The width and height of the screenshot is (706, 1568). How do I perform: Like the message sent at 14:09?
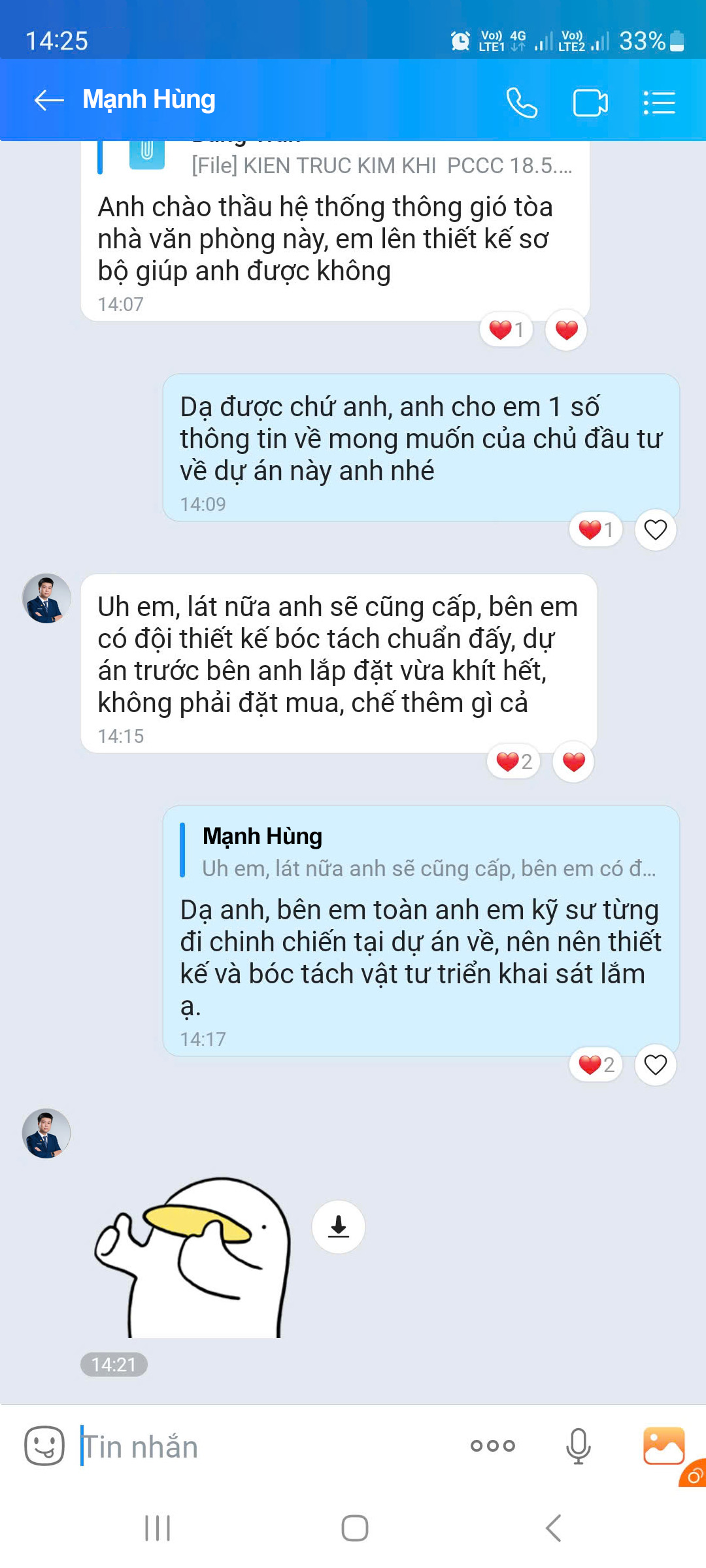coord(655,530)
